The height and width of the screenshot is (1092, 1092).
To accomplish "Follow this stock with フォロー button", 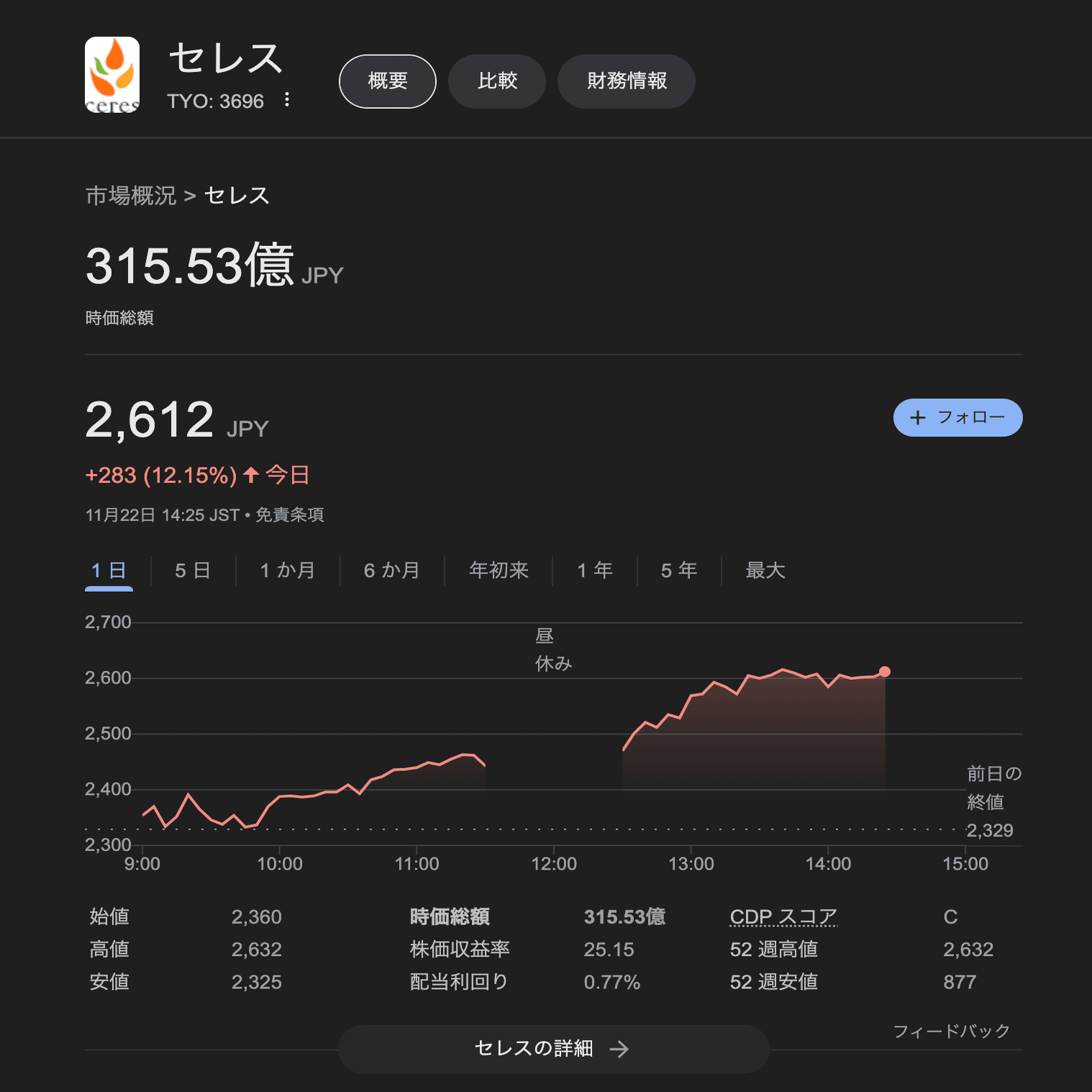I will [957, 418].
